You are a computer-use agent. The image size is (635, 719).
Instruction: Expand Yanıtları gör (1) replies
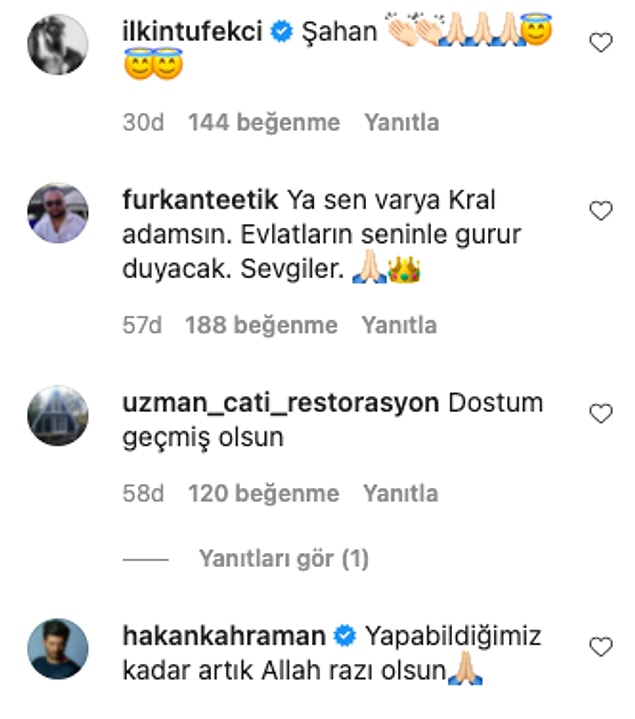click(x=283, y=559)
